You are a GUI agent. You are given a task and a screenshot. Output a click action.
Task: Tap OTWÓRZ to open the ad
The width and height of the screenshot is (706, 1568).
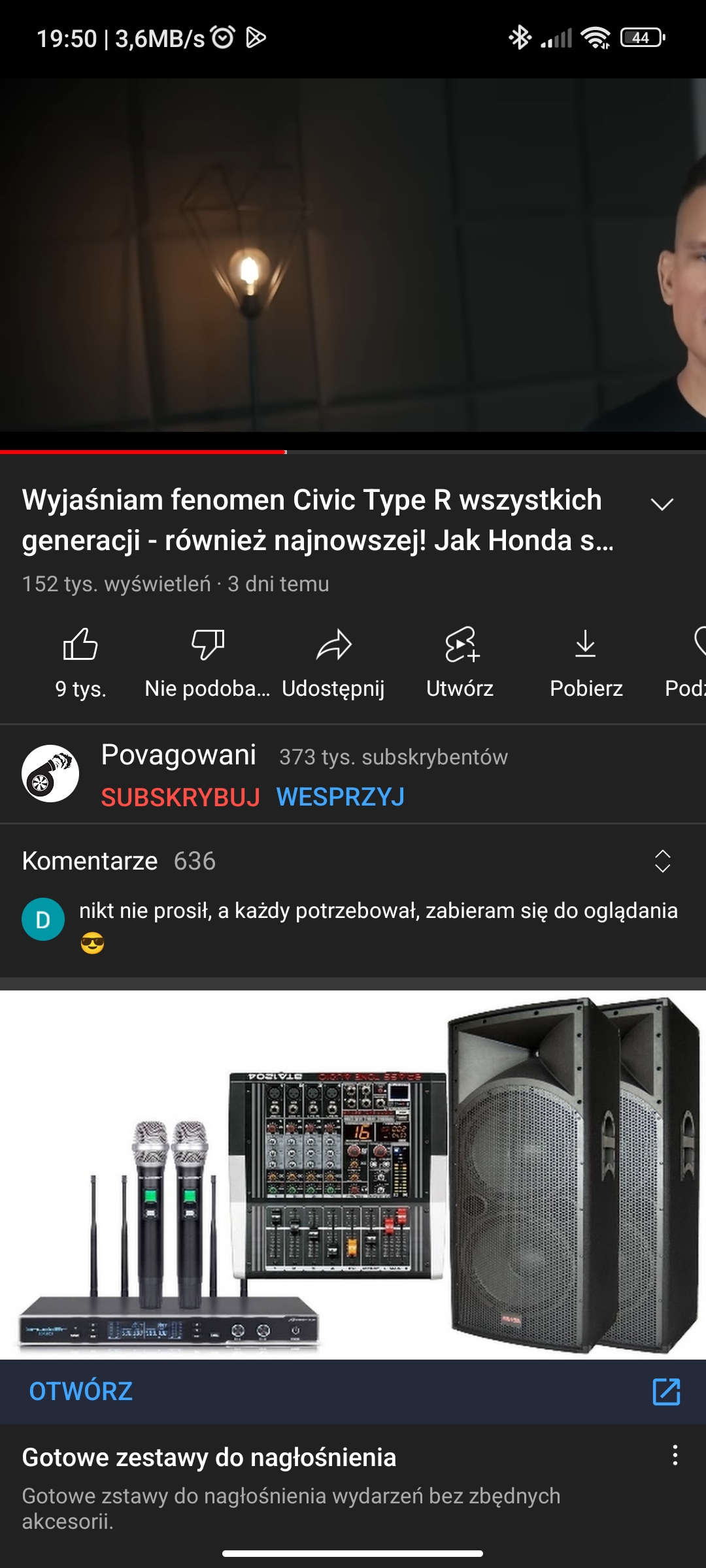click(81, 1392)
